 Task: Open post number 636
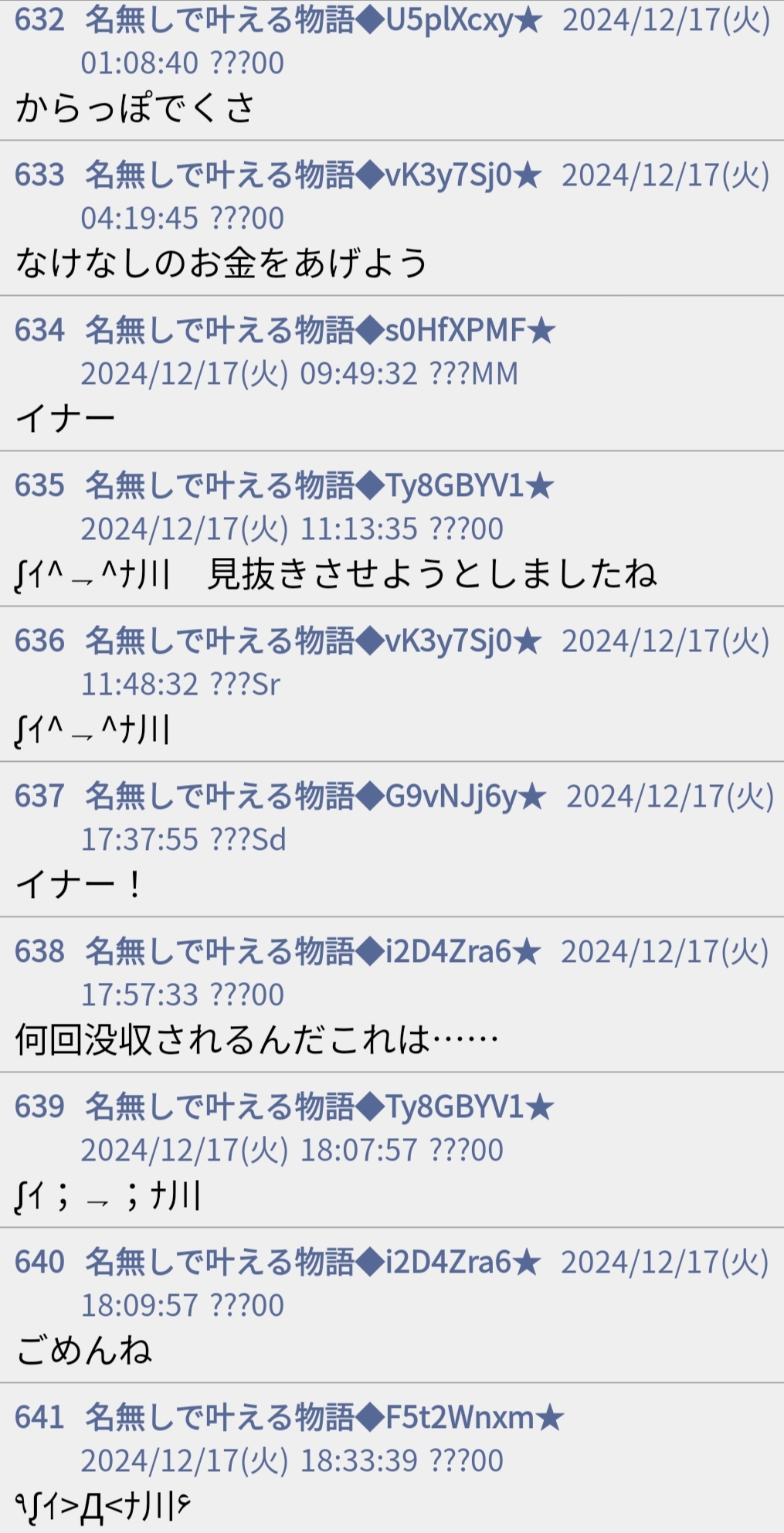pyautogui.click(x=39, y=641)
